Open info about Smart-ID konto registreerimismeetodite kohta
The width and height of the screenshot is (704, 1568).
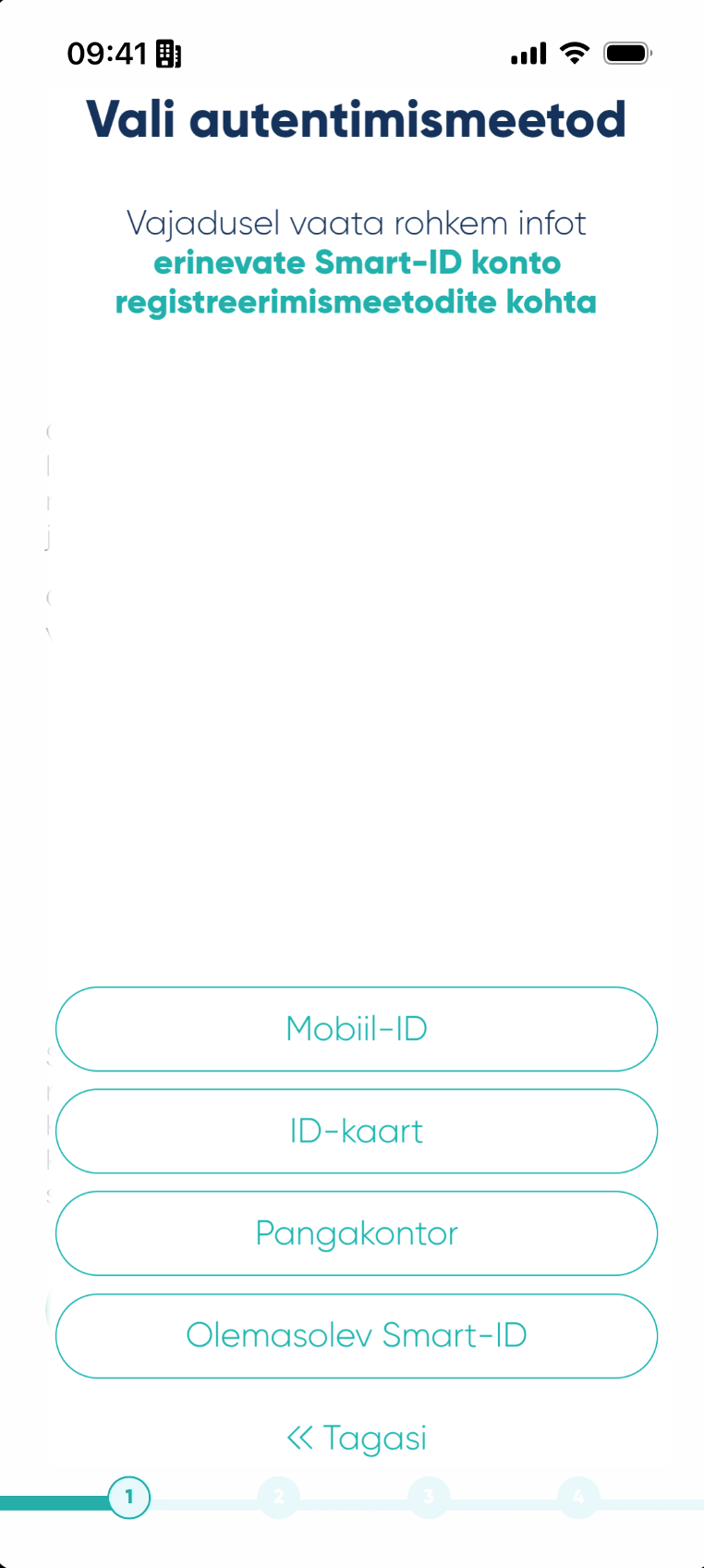356,282
